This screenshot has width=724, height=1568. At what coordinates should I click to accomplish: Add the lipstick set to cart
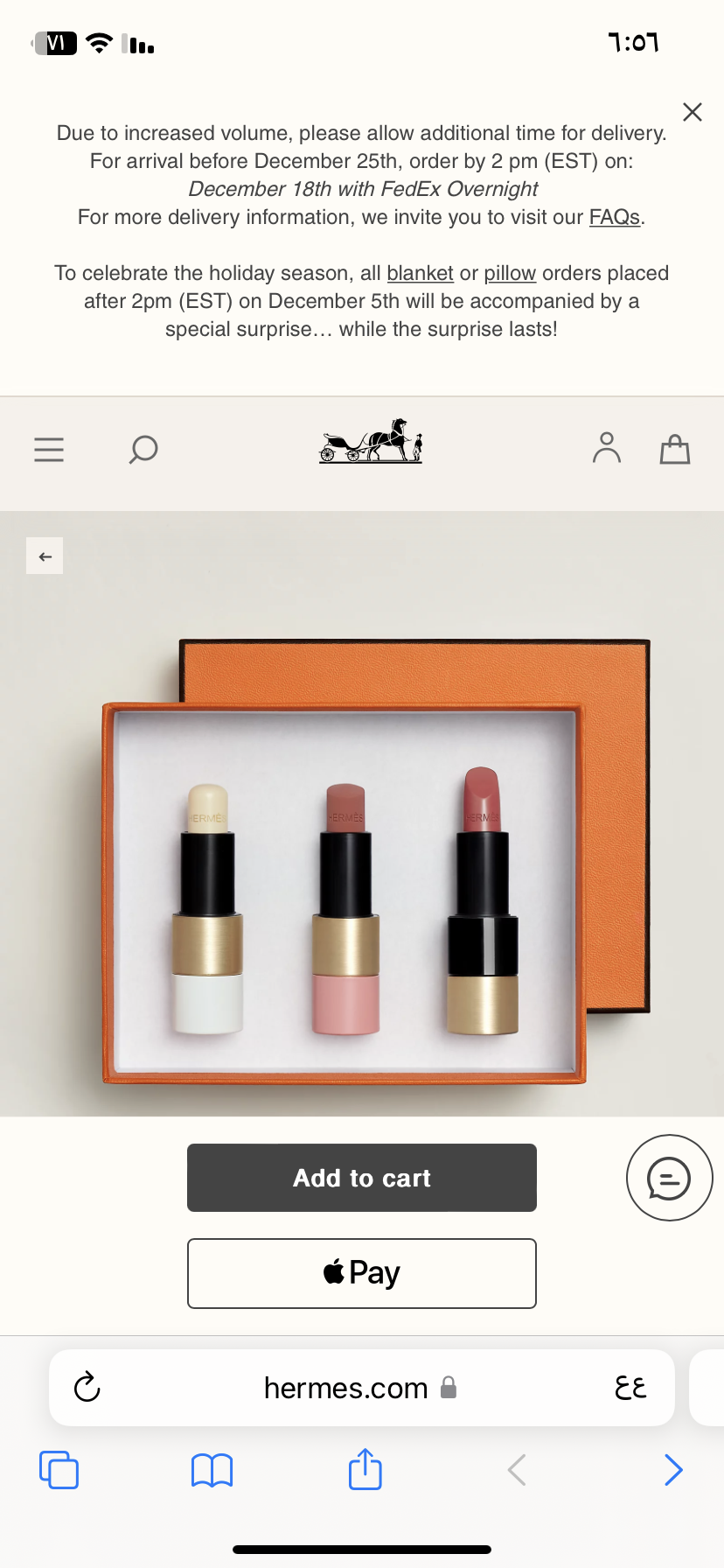pos(361,1178)
